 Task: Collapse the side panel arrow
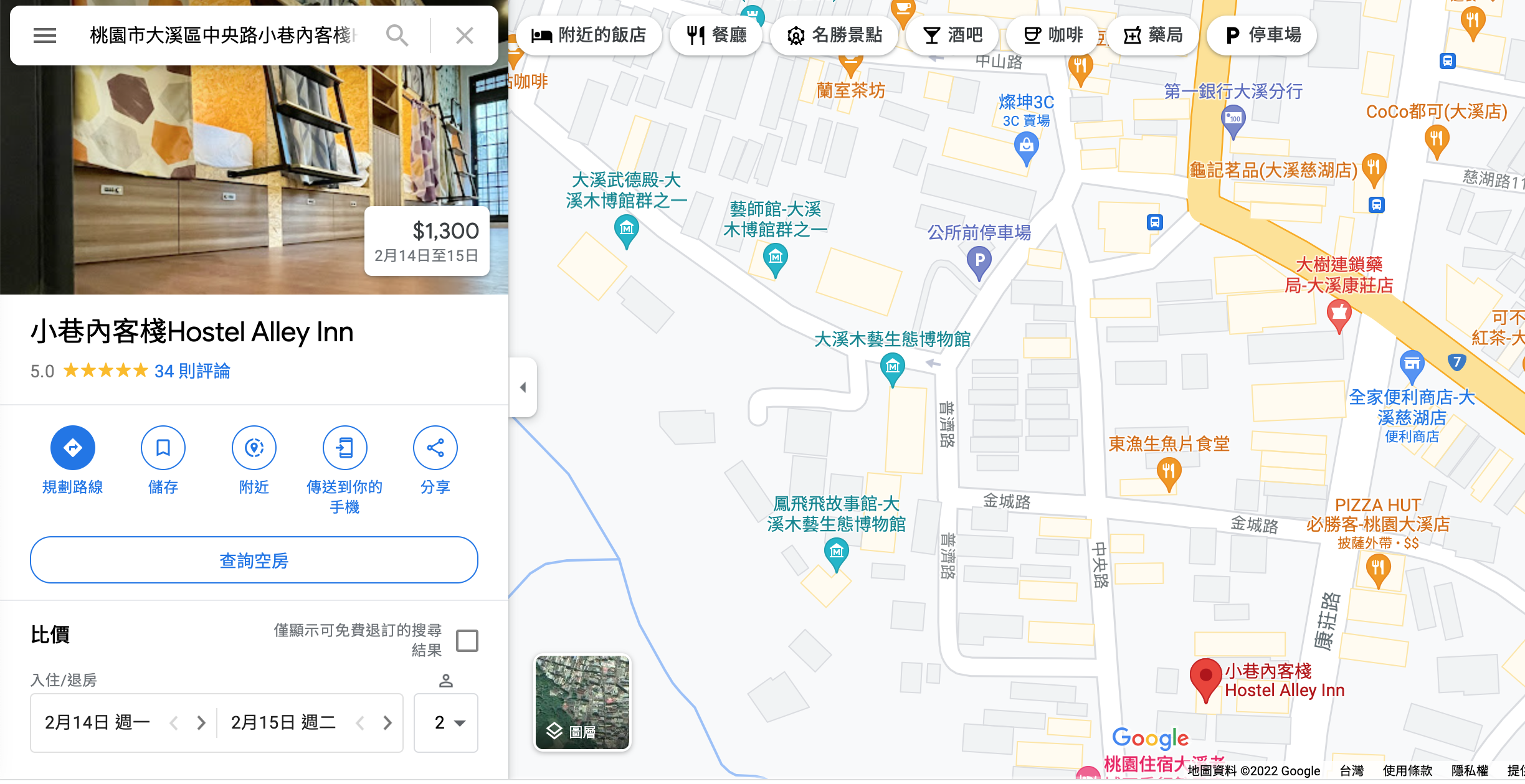tap(523, 387)
